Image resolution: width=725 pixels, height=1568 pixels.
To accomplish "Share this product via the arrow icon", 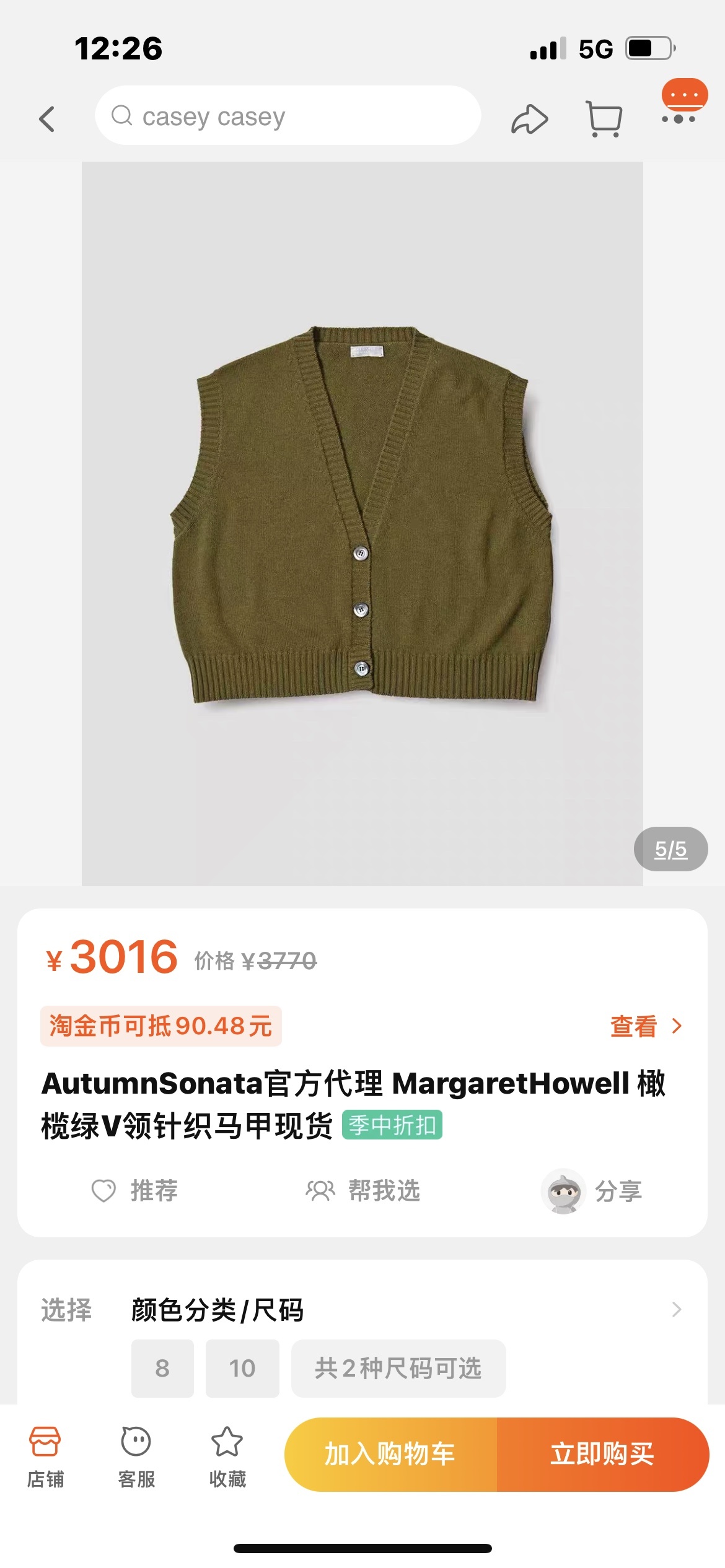I will (529, 119).
